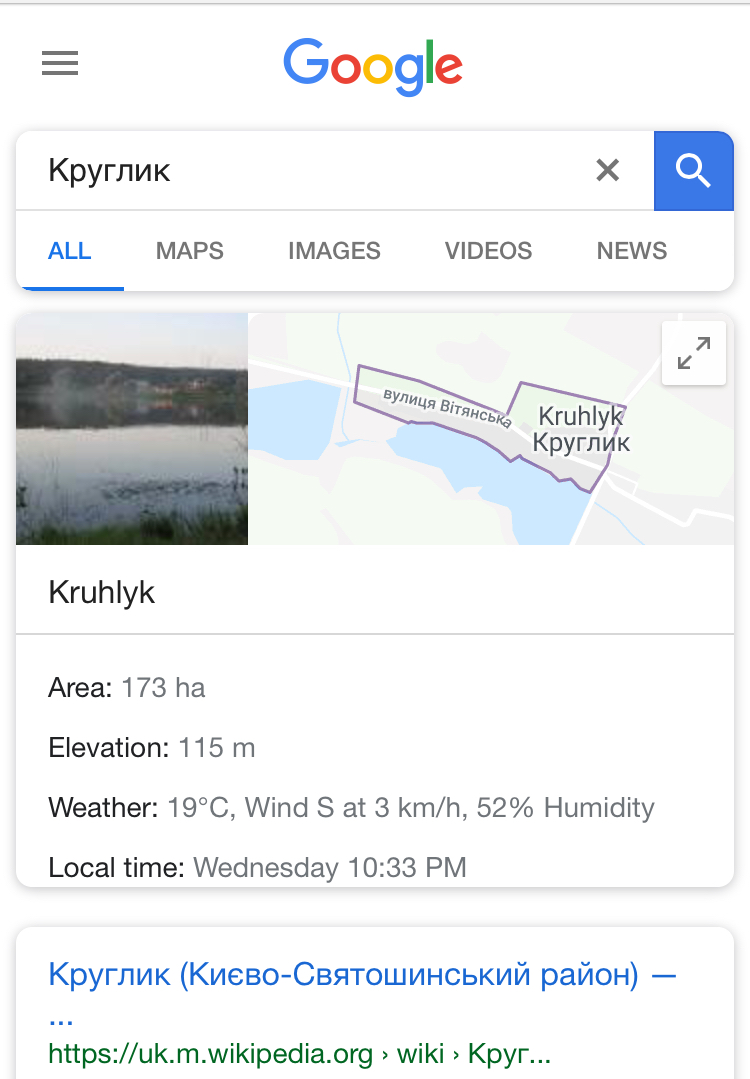Tap the search box containing Круглик

[300, 171]
